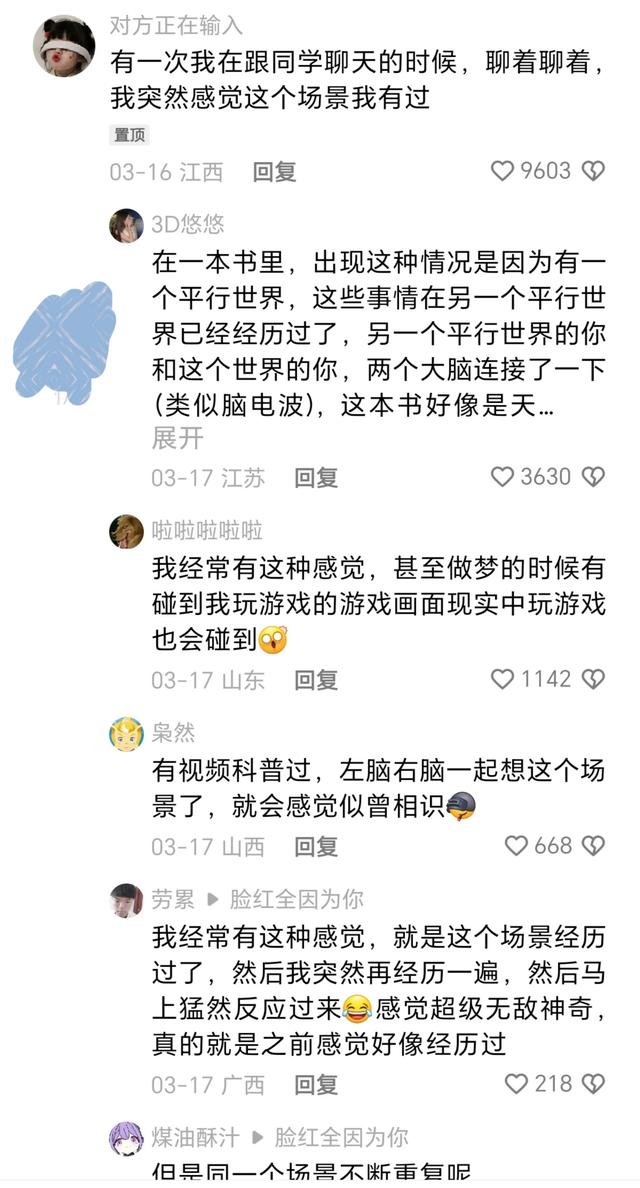Reply to 枭然's comment
The image size is (640, 1188).
pos(316,847)
